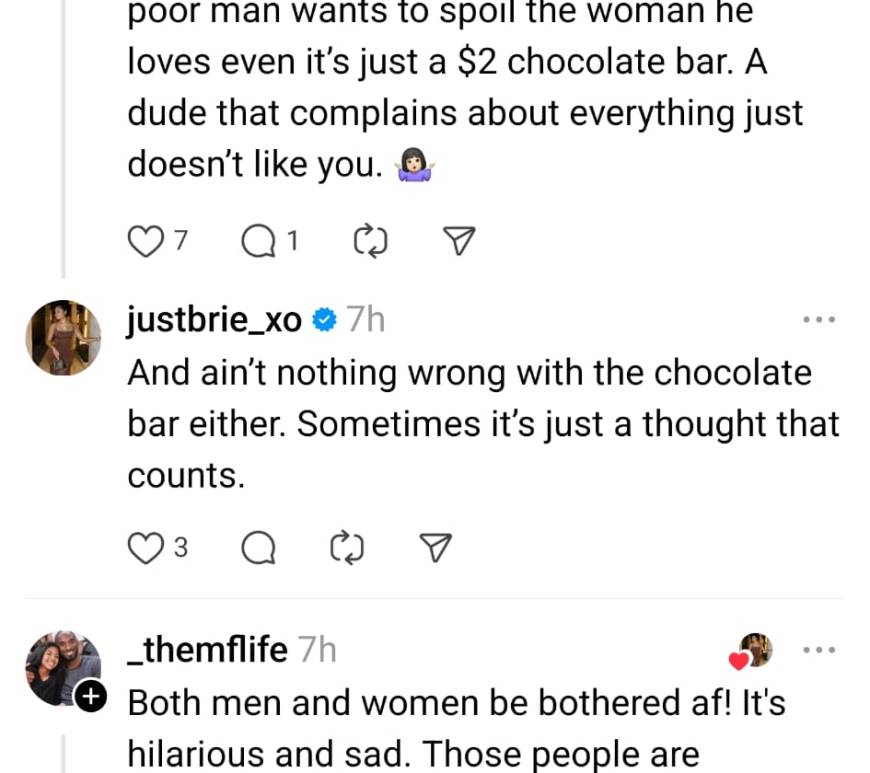Repost justbrie_xo's reply
This screenshot has height=773, width=870.
[x=345, y=547]
